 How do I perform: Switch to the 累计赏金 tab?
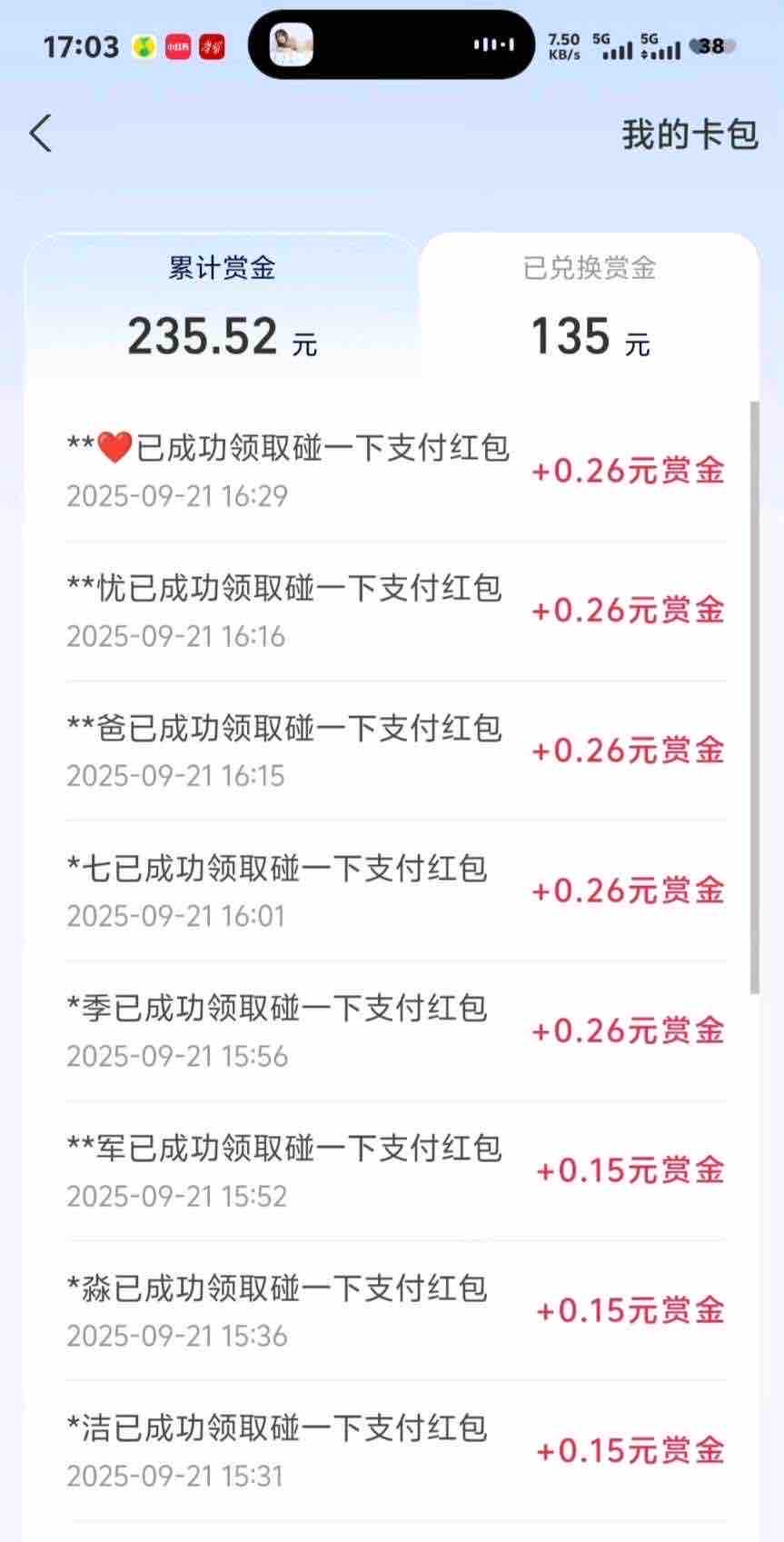[222, 307]
